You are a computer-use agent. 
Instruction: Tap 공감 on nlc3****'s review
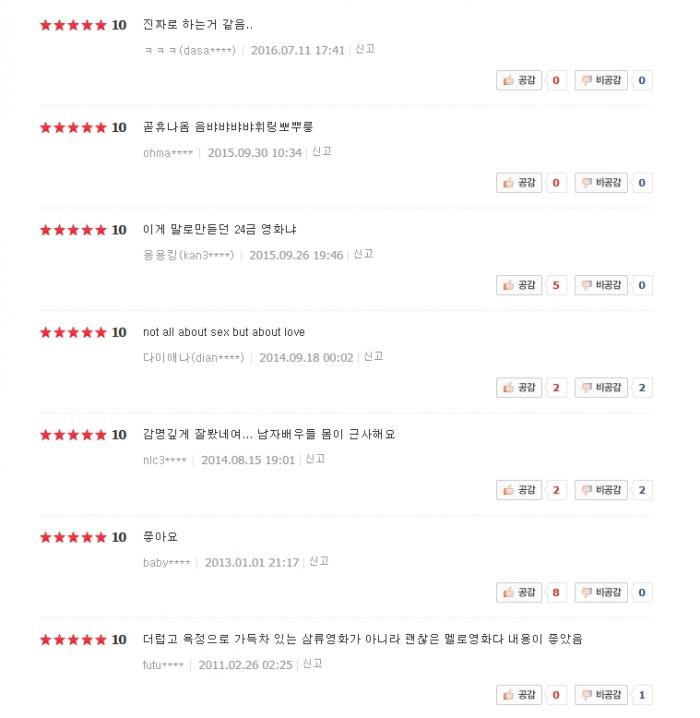[519, 490]
